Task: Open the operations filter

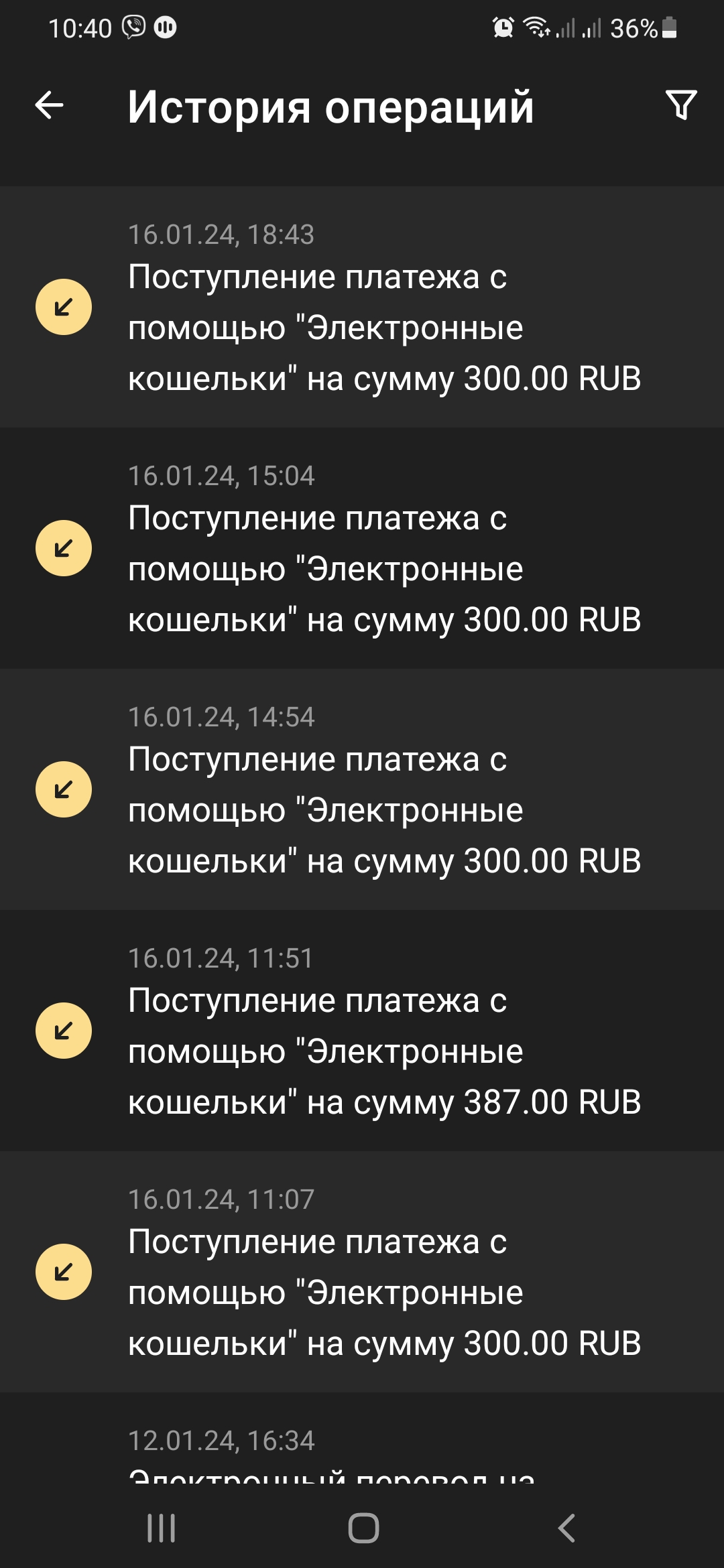Action: coord(681,105)
